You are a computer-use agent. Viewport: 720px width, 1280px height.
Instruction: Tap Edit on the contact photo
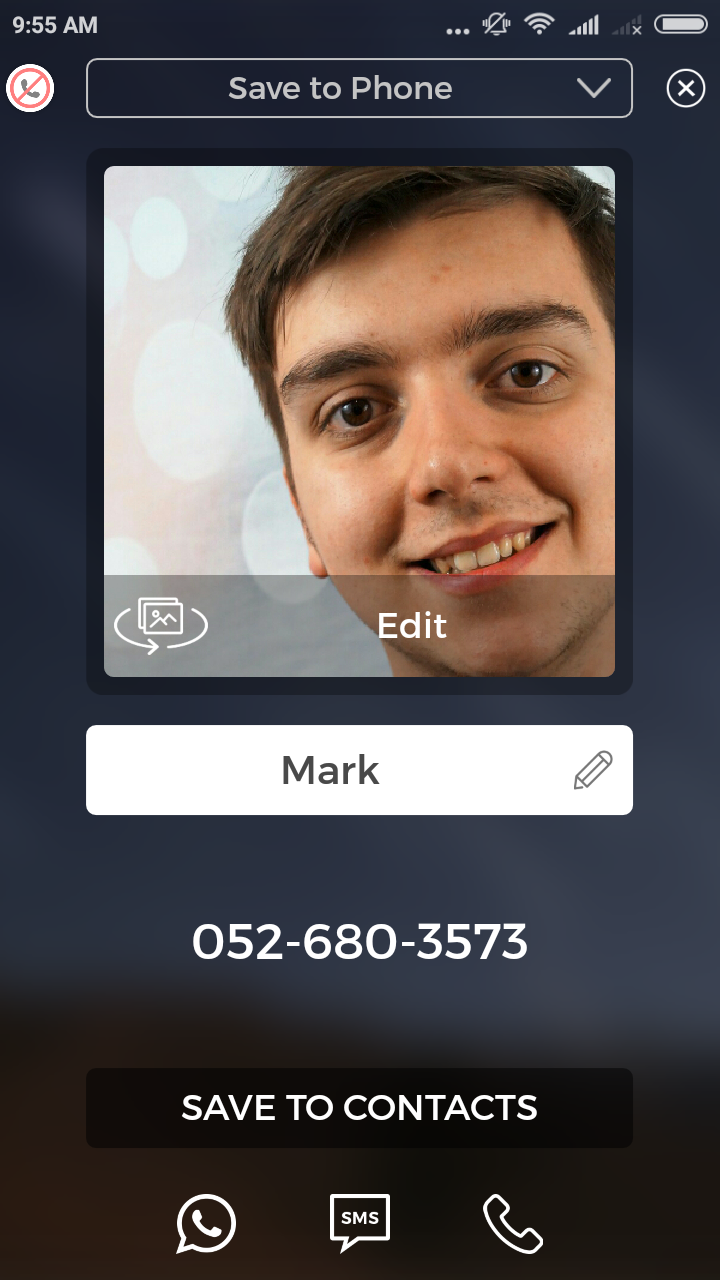(411, 626)
